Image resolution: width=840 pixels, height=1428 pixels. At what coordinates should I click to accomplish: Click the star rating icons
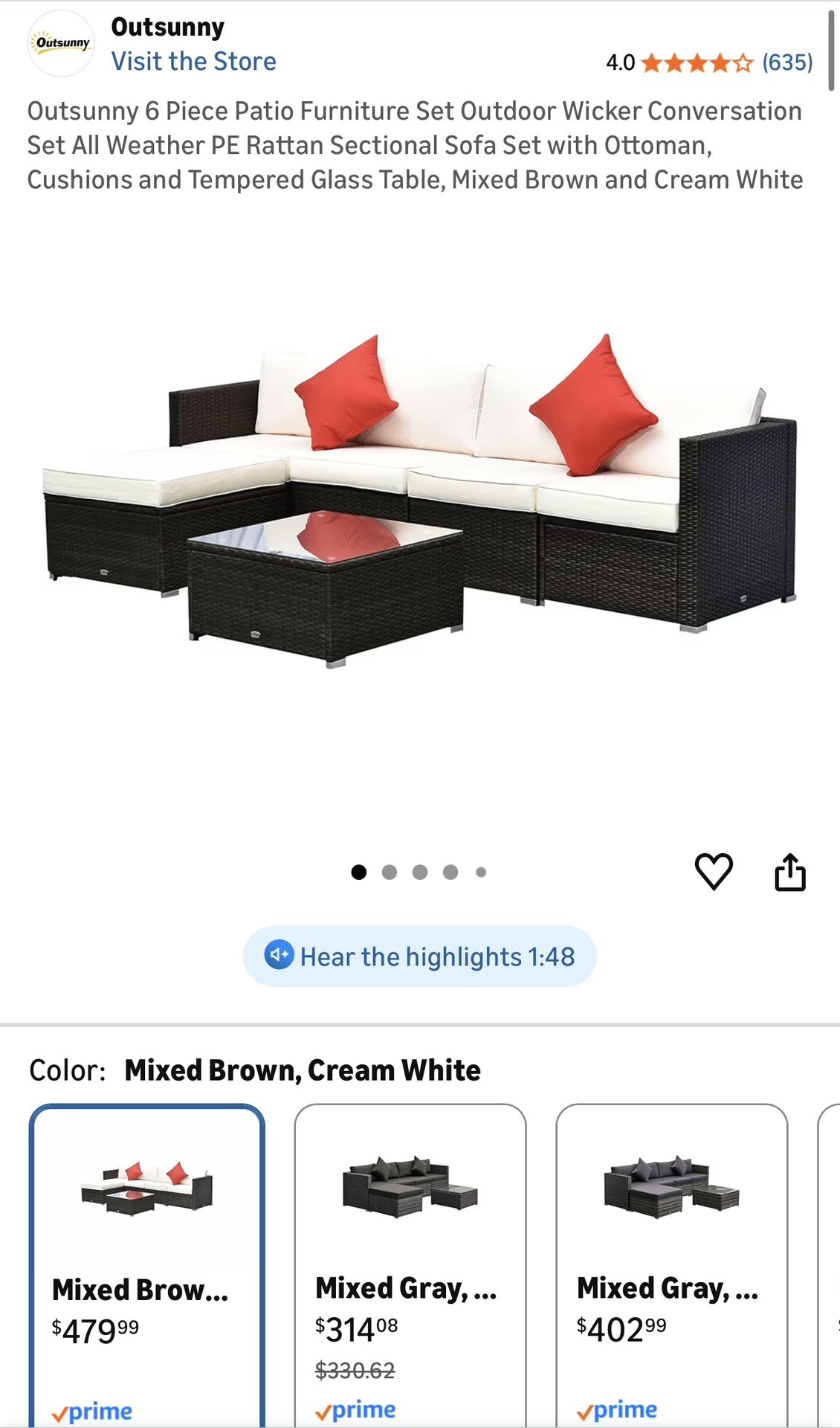click(x=695, y=62)
